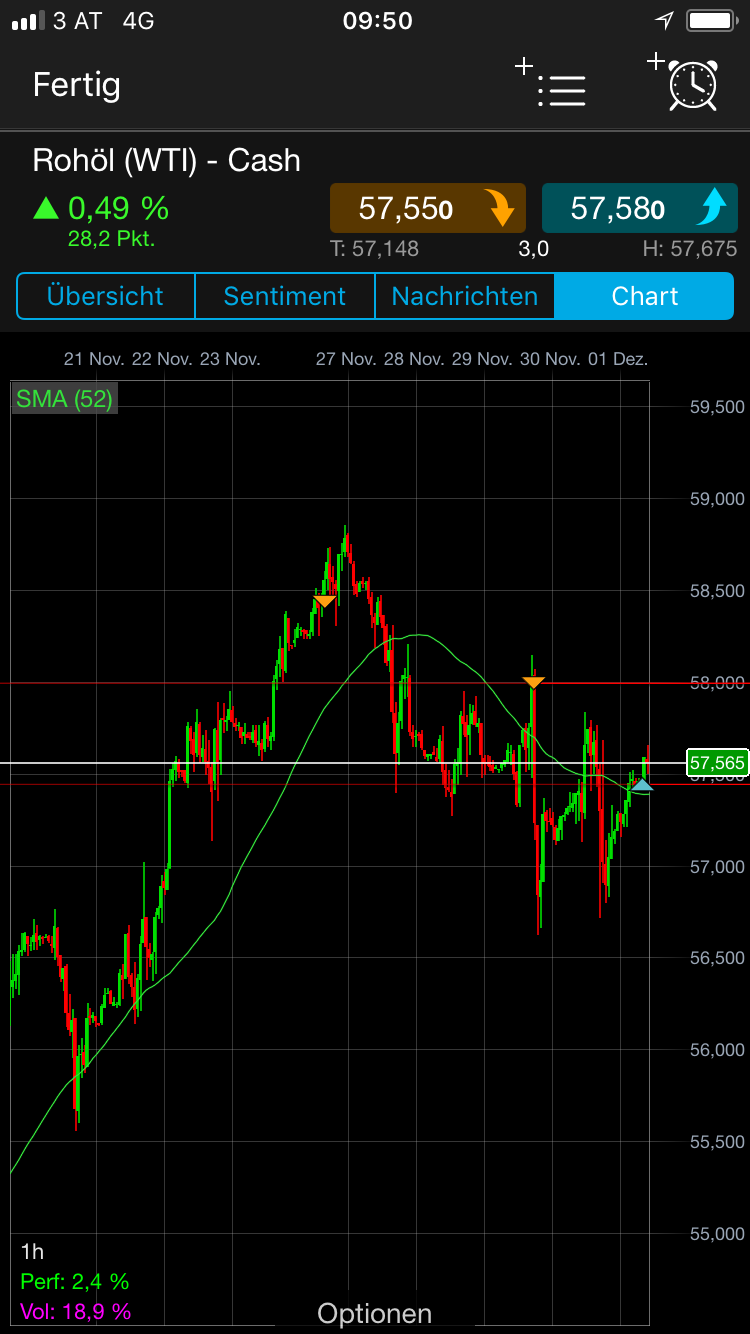Tap the 4G indicator in the status bar
This screenshot has height=1334, width=750.
coord(138,20)
